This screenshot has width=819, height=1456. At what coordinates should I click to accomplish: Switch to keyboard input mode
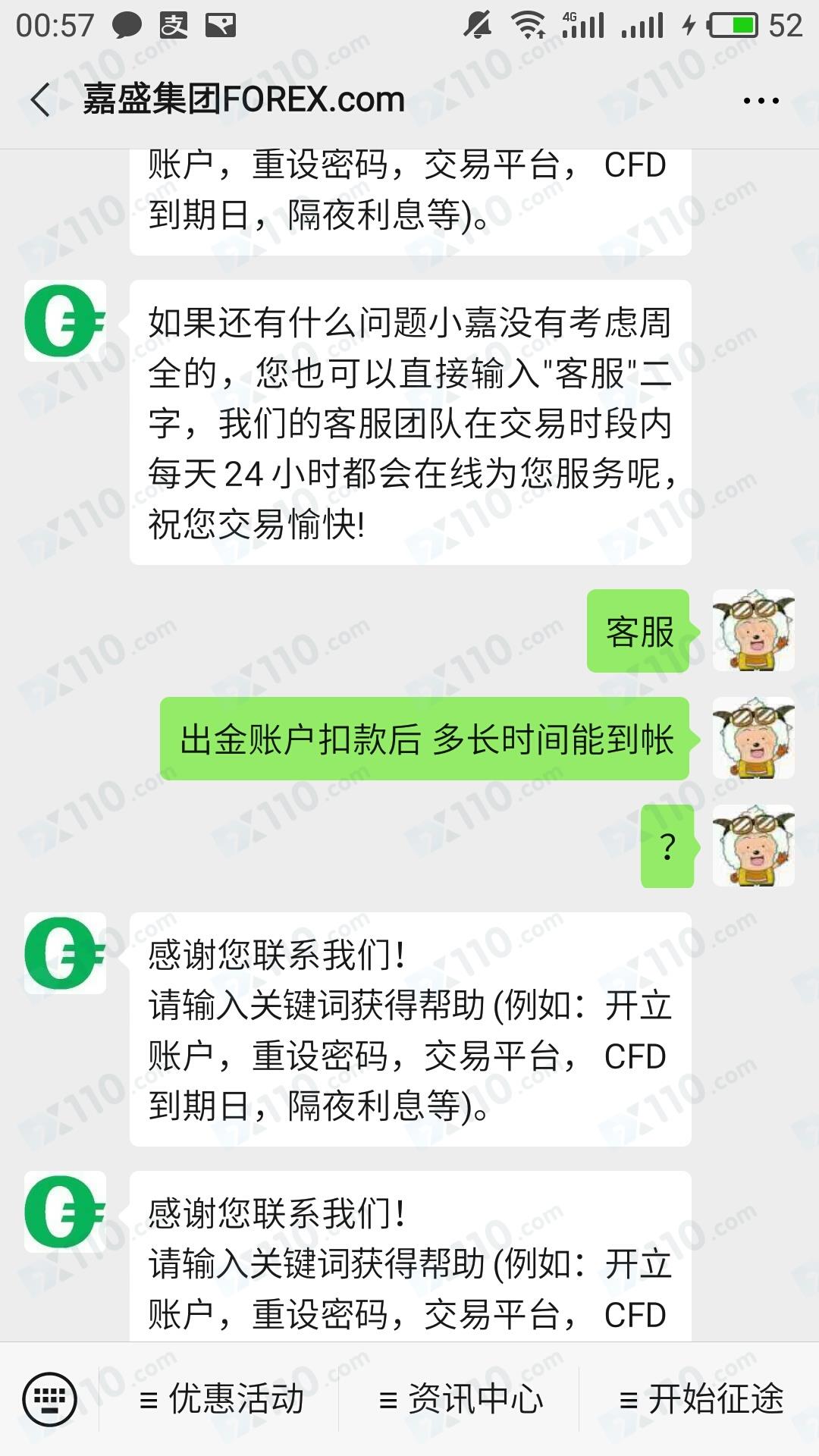(x=50, y=1398)
